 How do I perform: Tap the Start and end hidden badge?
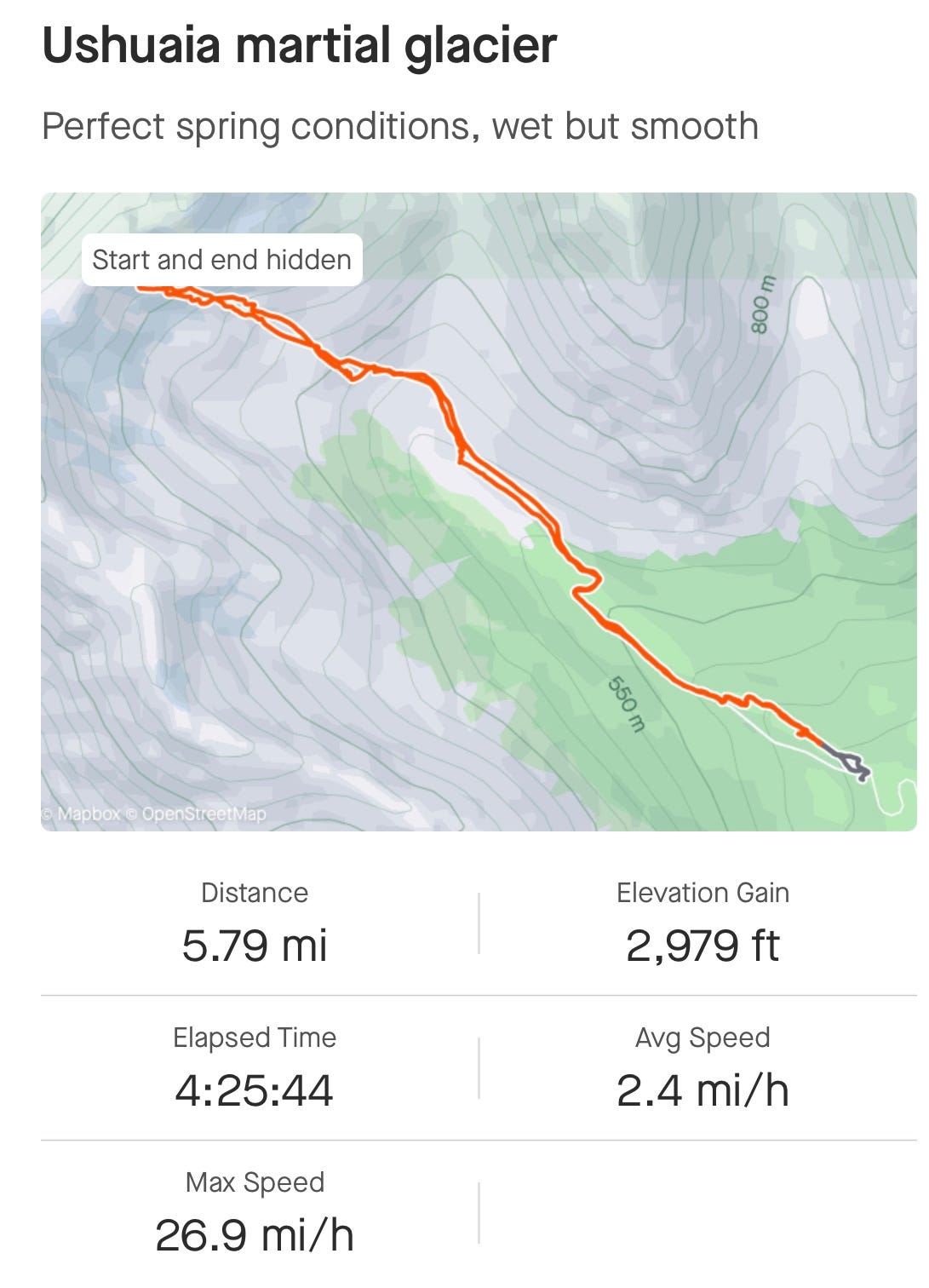coord(221,260)
